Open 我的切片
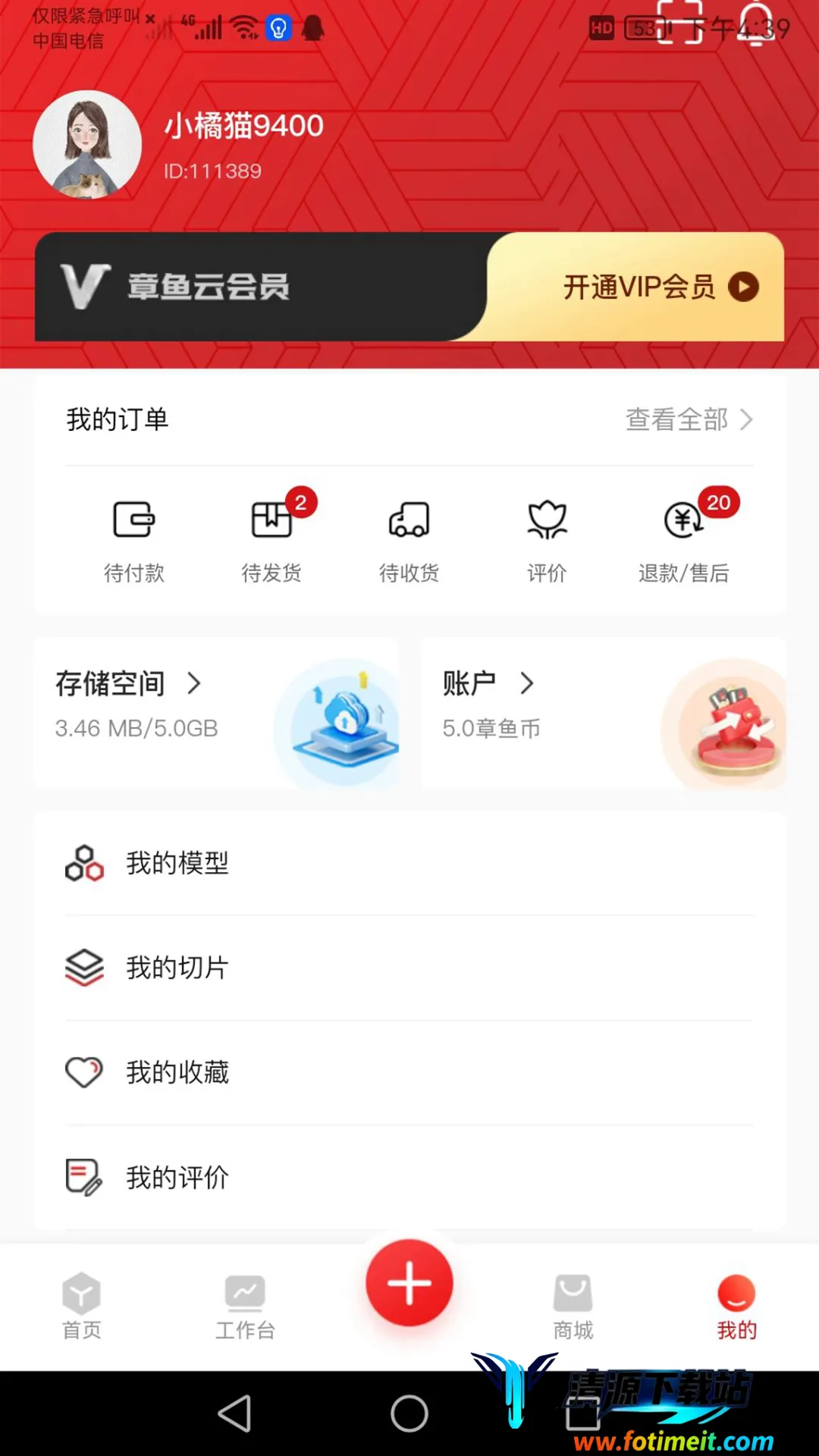 tap(409, 968)
